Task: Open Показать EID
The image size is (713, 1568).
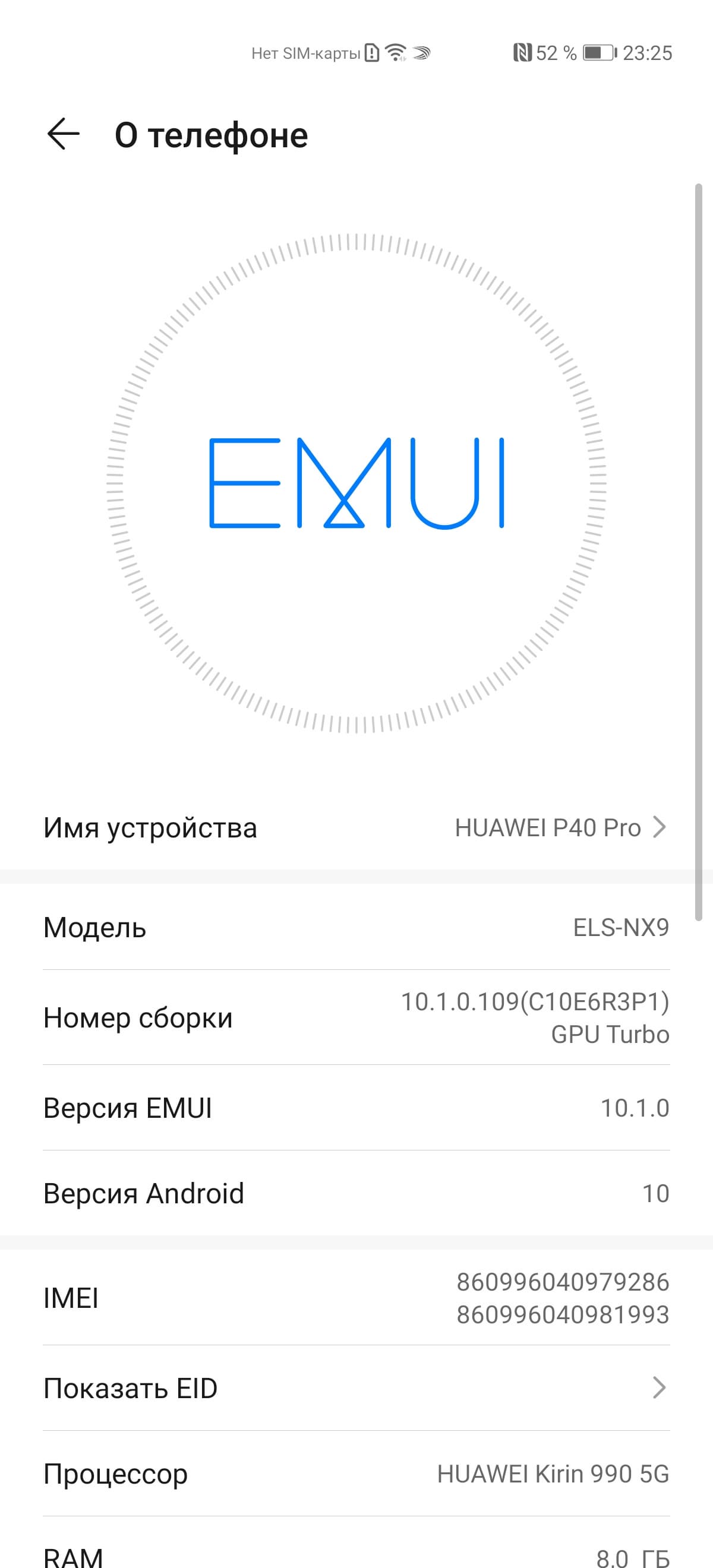Action: click(356, 1389)
